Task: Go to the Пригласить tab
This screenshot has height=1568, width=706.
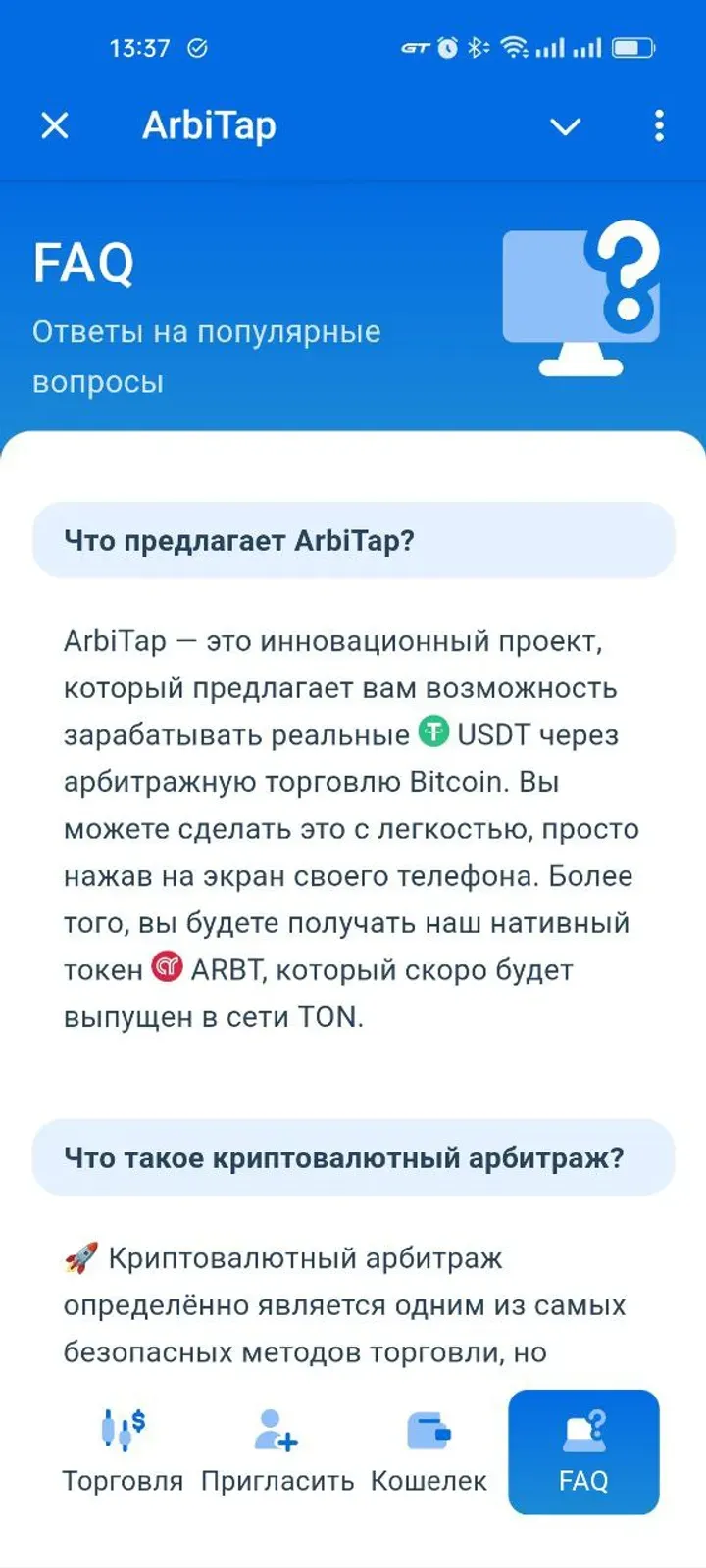Action: 277,1451
